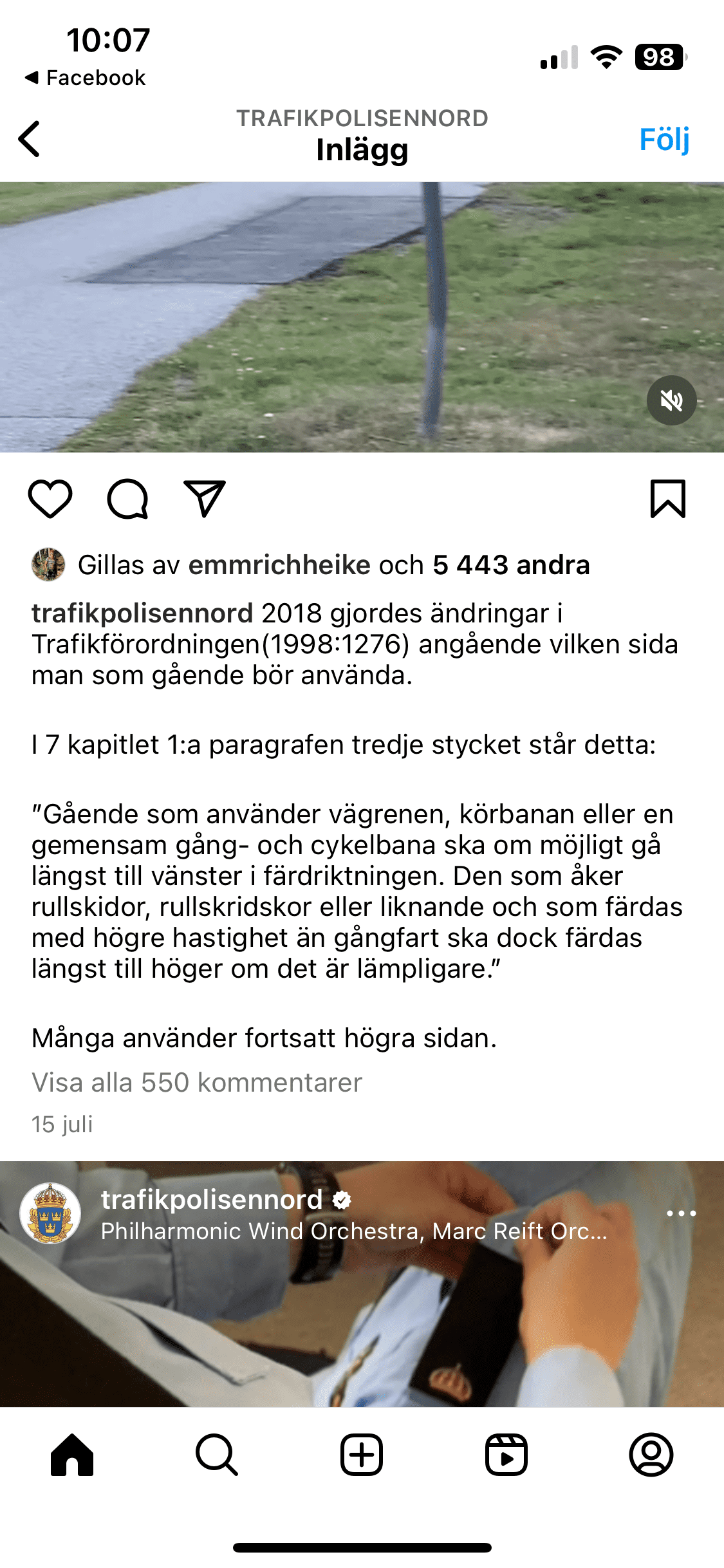Switch to the Reels tab

506,1455
